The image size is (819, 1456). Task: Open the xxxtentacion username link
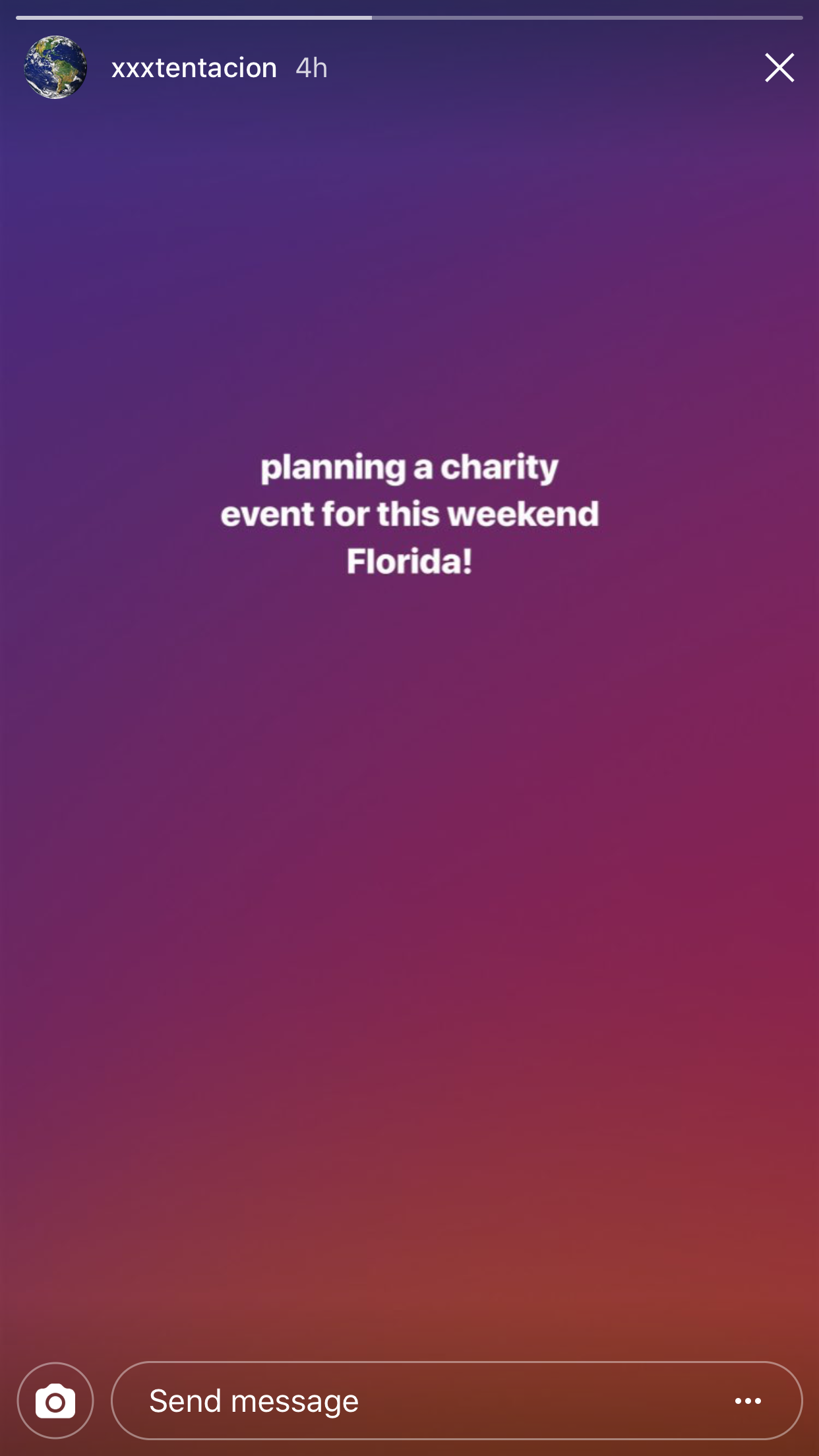point(194,68)
